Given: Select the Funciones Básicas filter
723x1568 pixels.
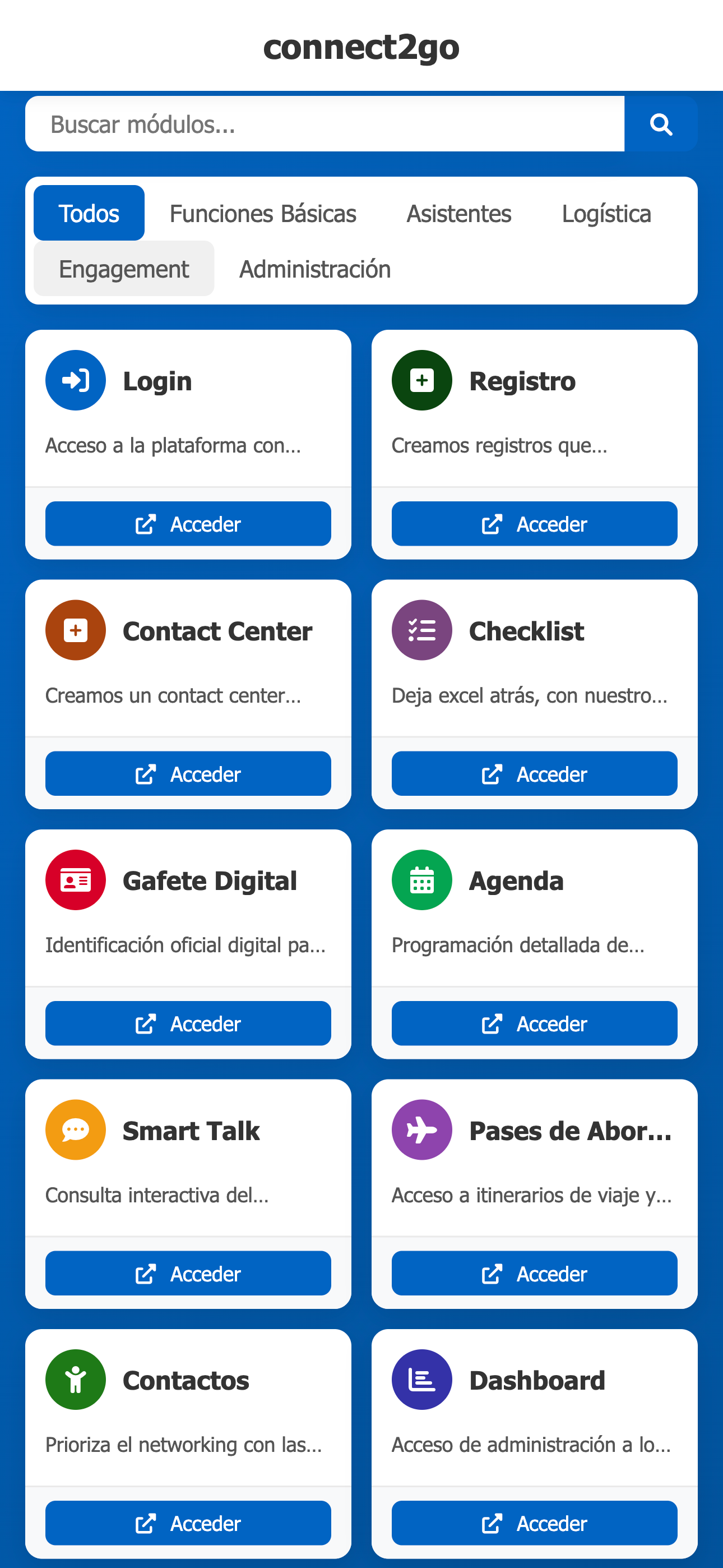Looking at the screenshot, I should 263,213.
